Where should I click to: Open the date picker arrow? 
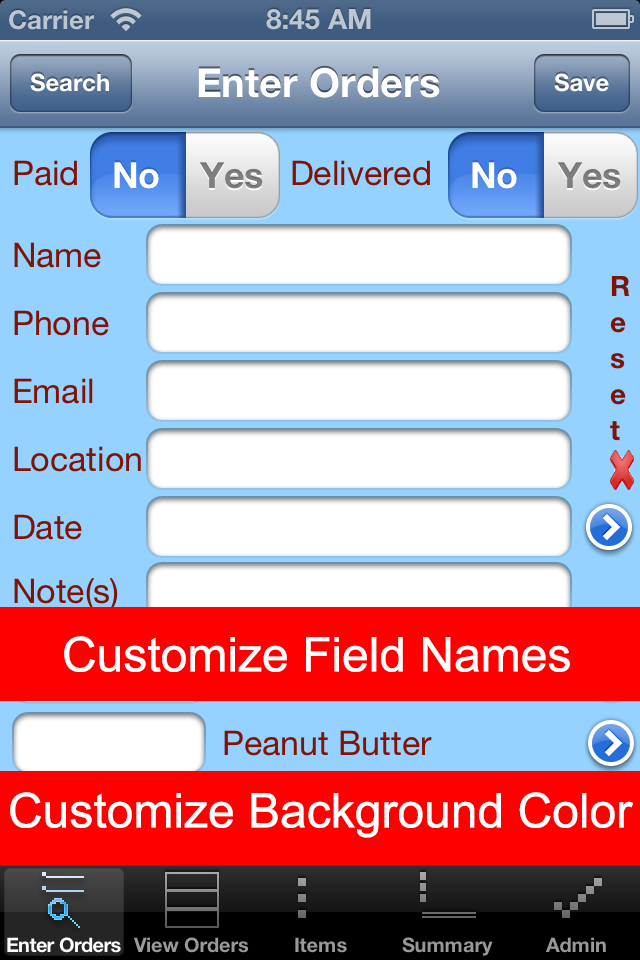coord(609,527)
